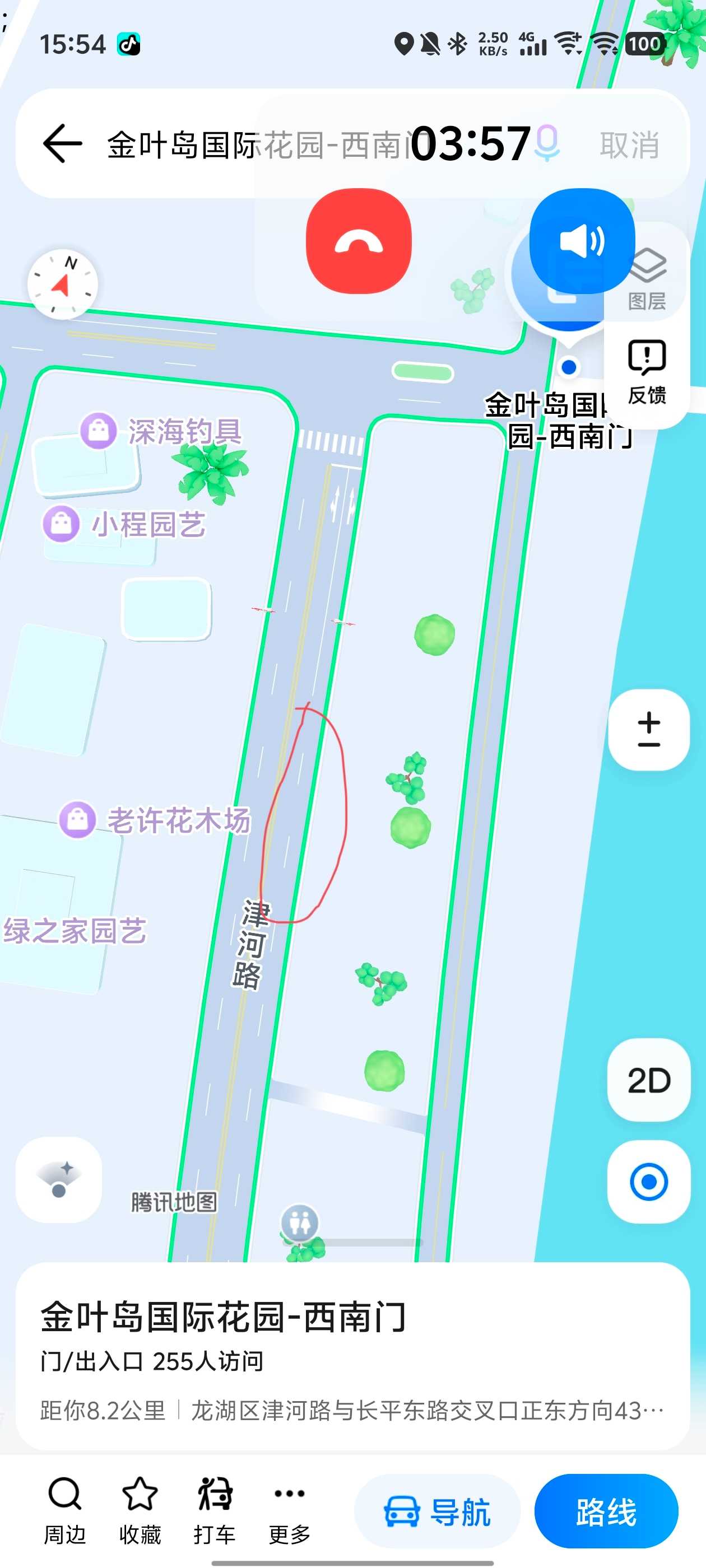The width and height of the screenshot is (706, 1568).
Task: Hang up the ongoing call
Action: pos(359,241)
